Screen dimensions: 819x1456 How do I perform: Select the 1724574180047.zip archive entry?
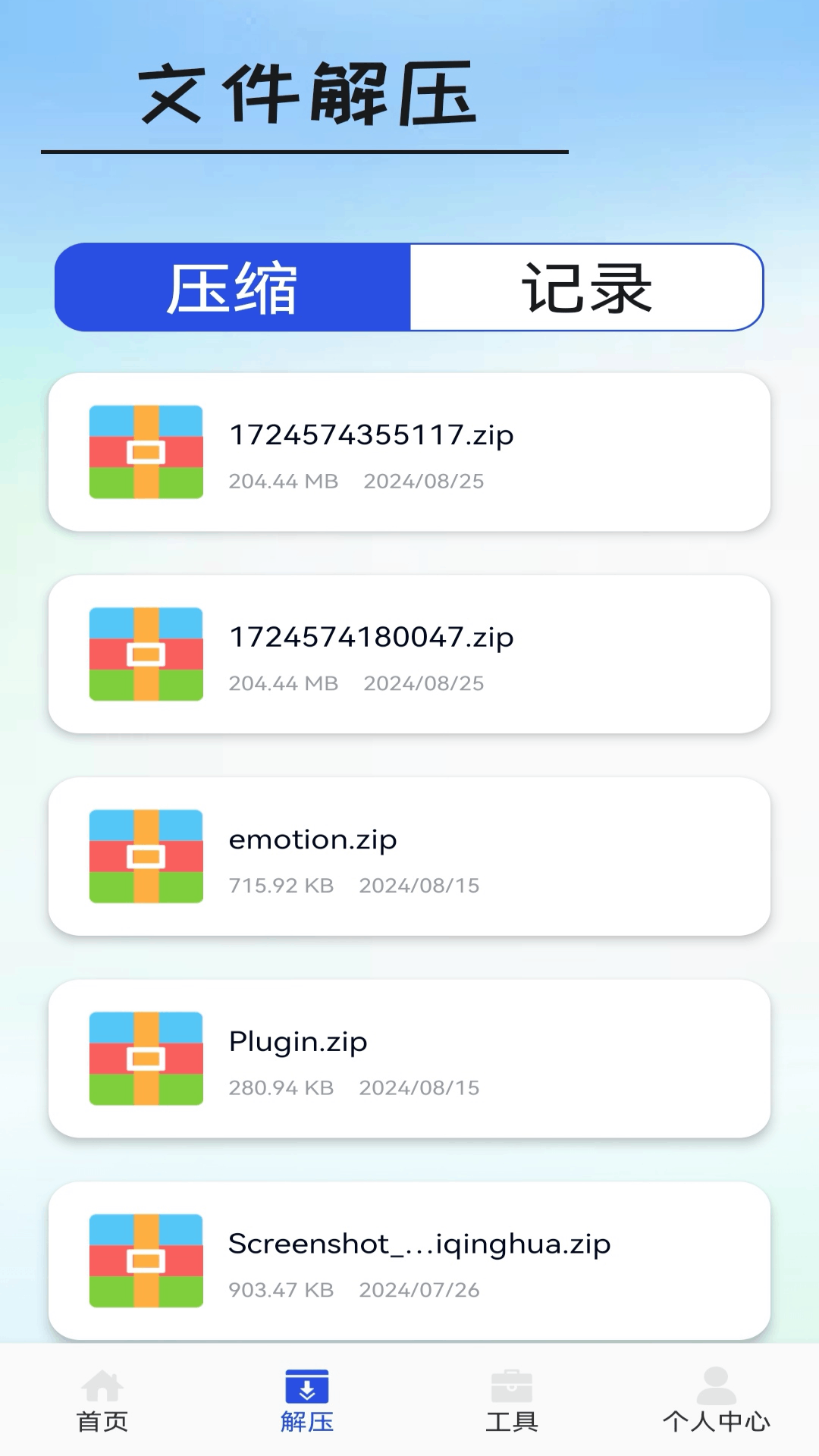409,654
